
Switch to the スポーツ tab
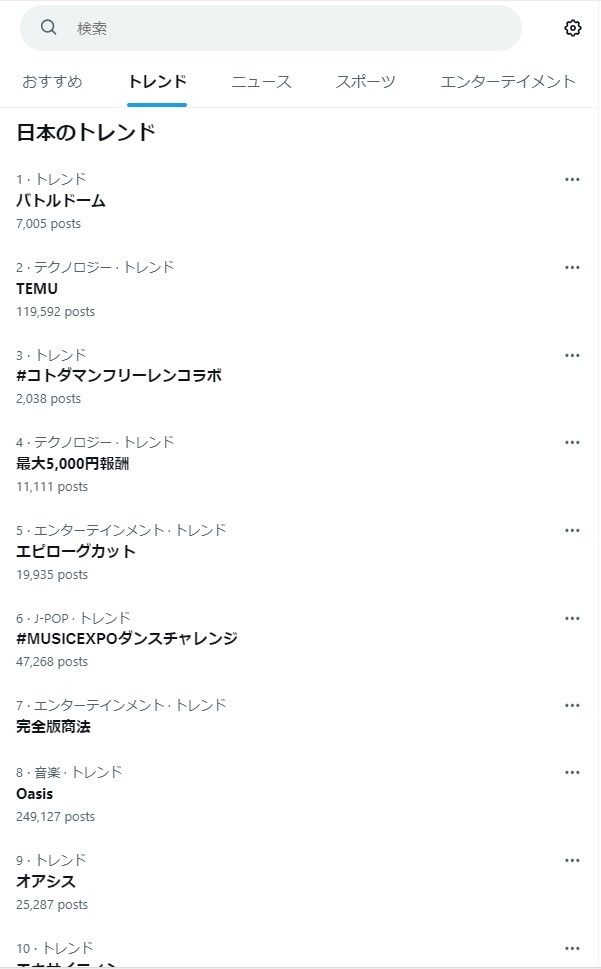coord(365,82)
